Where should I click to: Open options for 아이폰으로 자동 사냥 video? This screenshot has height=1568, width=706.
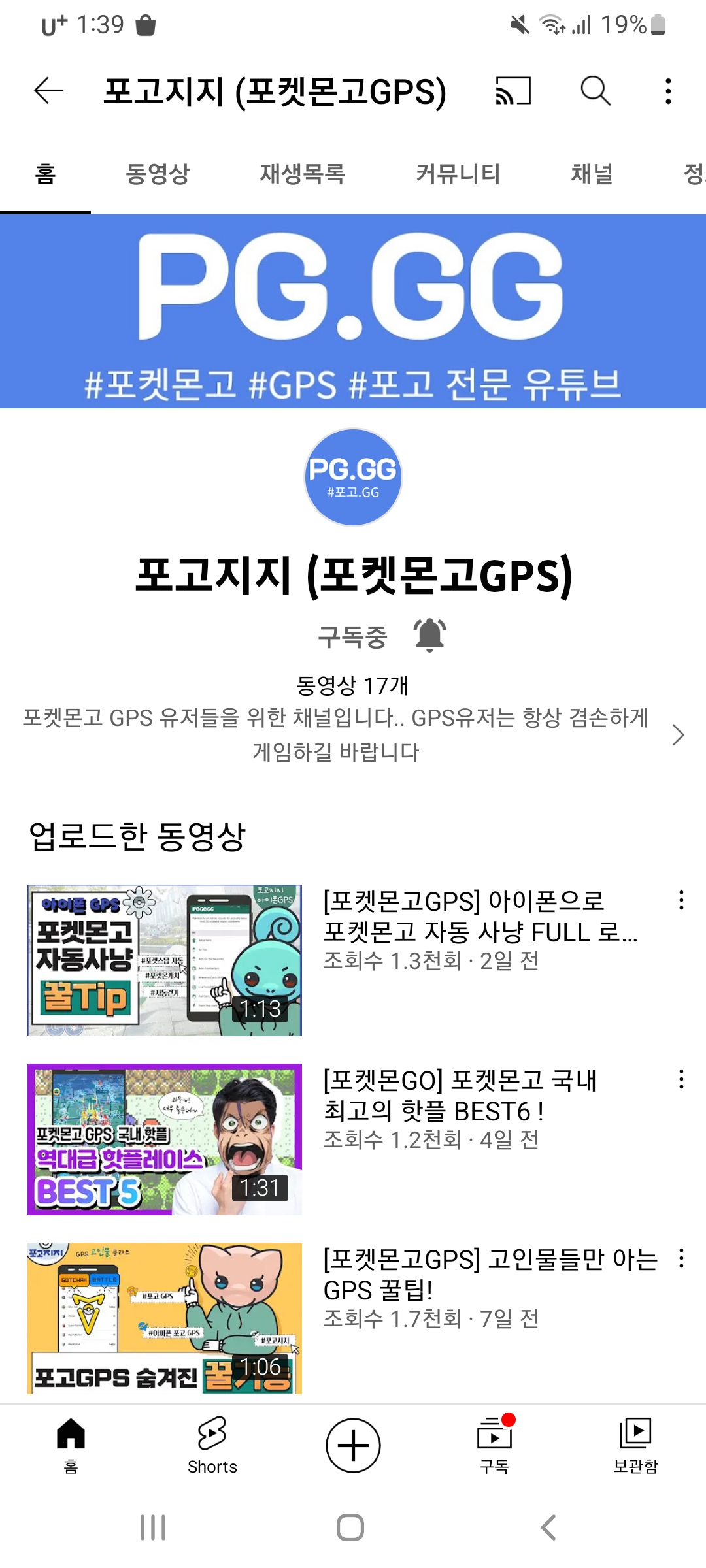(x=681, y=900)
